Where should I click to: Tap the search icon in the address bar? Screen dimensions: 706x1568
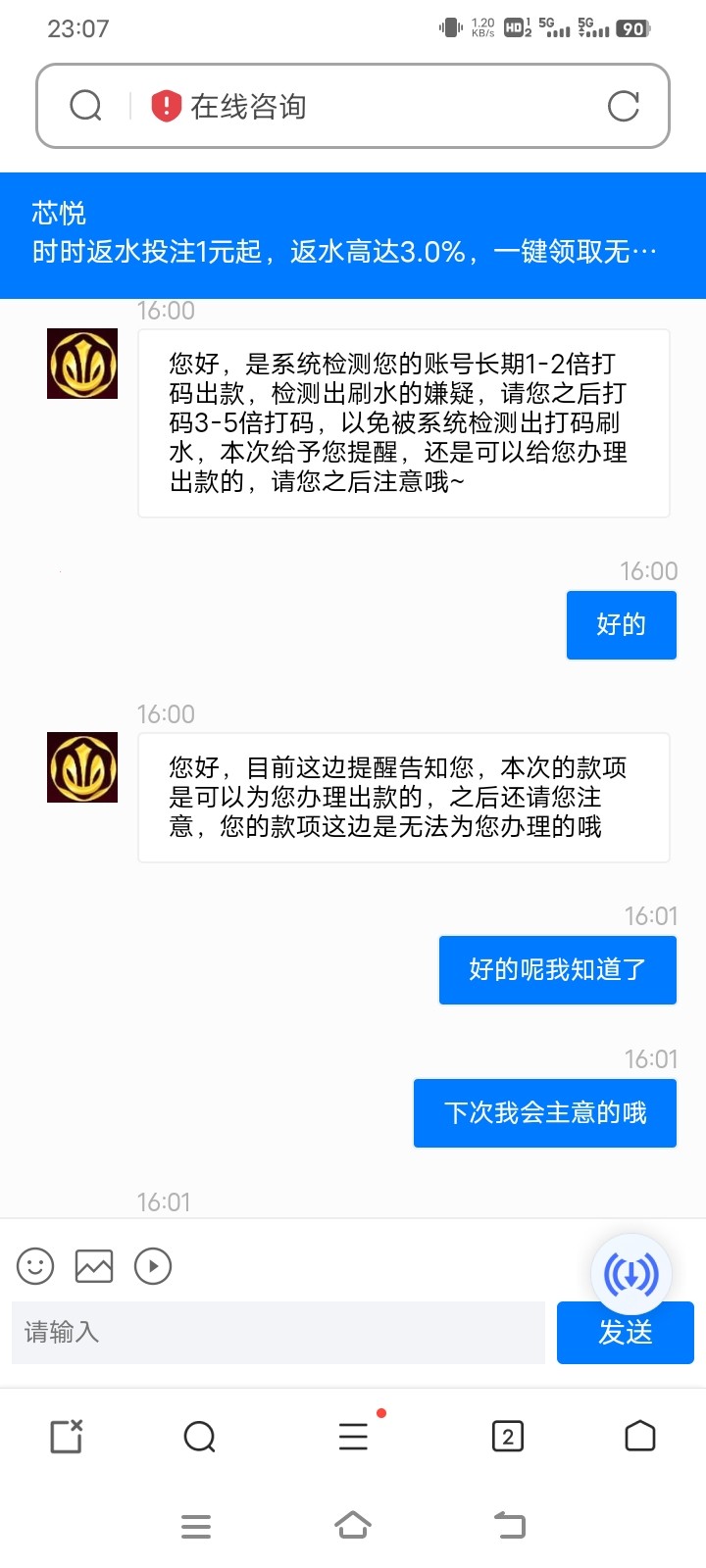pyautogui.click(x=86, y=106)
